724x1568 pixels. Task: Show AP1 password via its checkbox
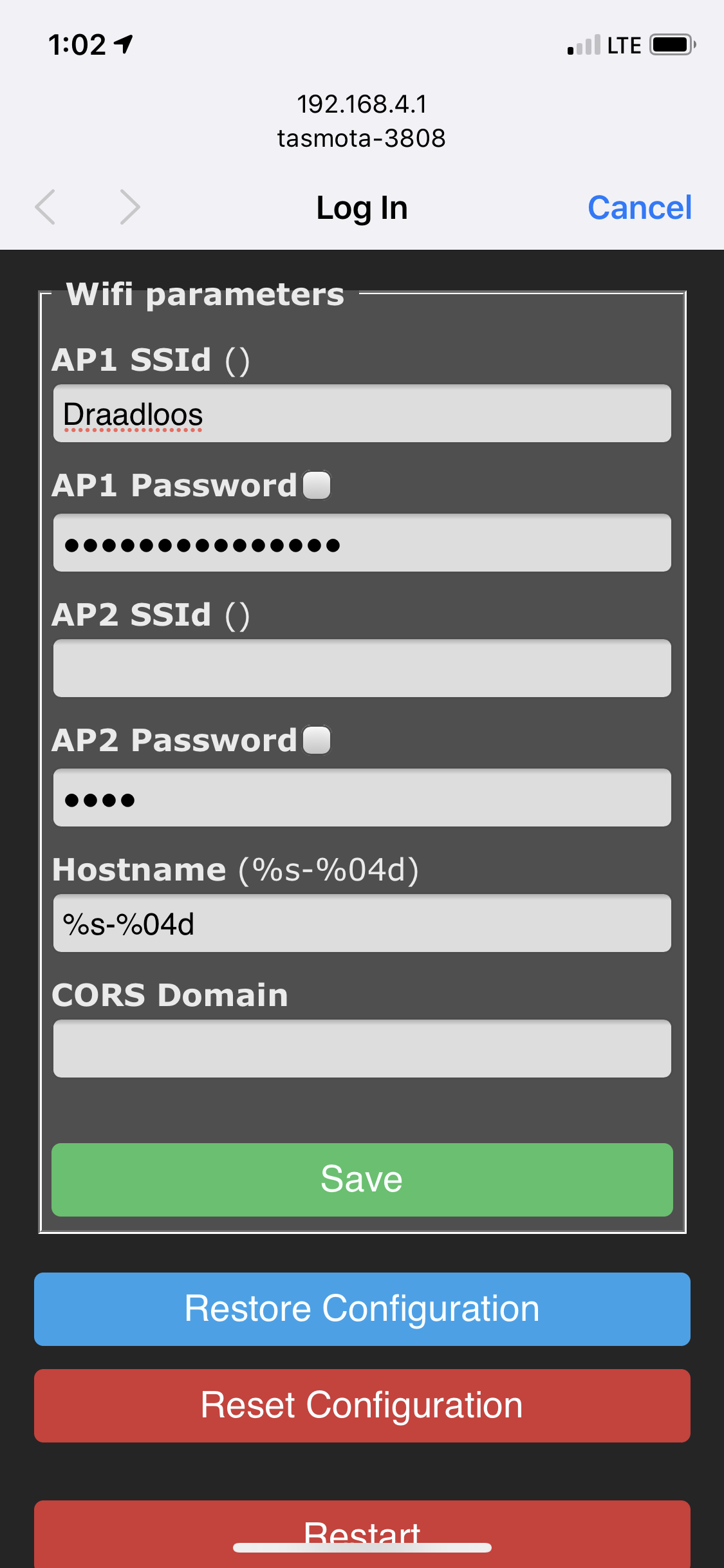click(317, 485)
